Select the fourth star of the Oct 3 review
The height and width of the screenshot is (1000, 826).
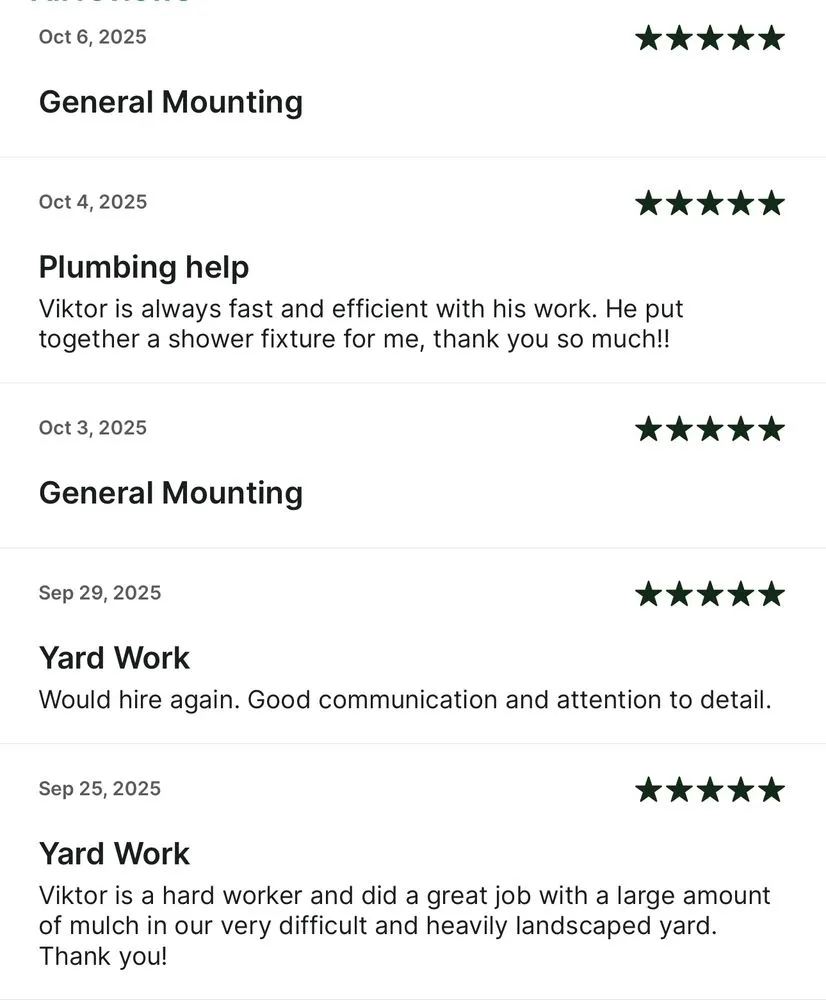(x=740, y=428)
